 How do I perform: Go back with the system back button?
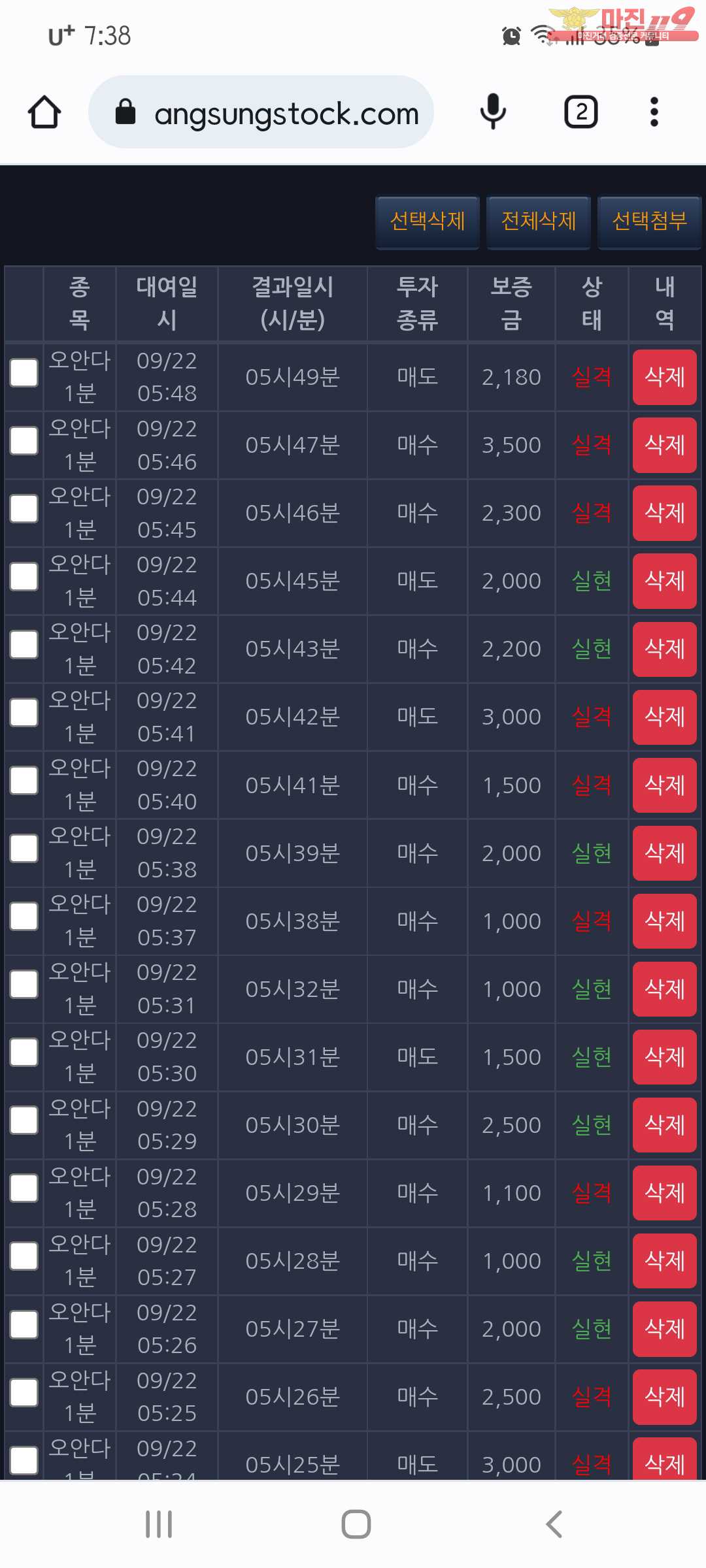[x=554, y=1524]
